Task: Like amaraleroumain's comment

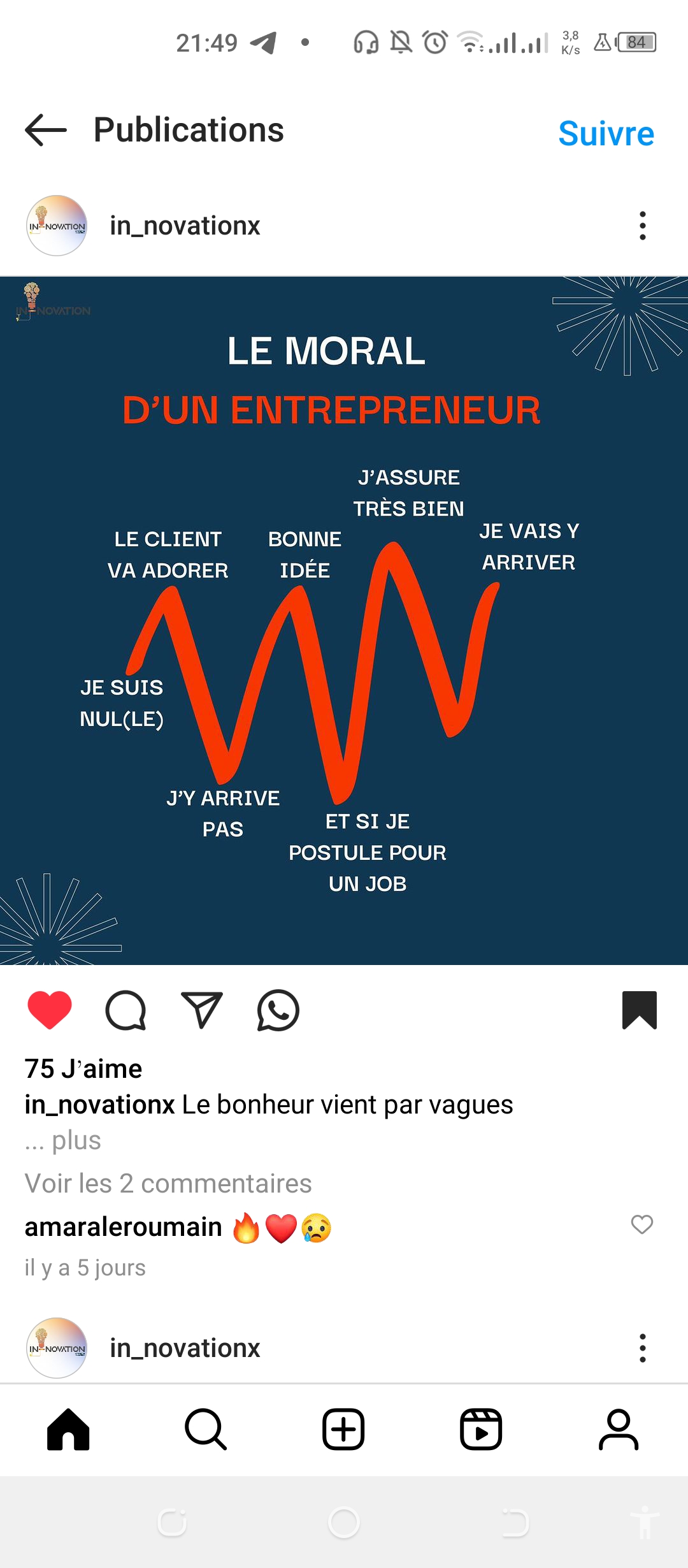Action: [x=641, y=1224]
